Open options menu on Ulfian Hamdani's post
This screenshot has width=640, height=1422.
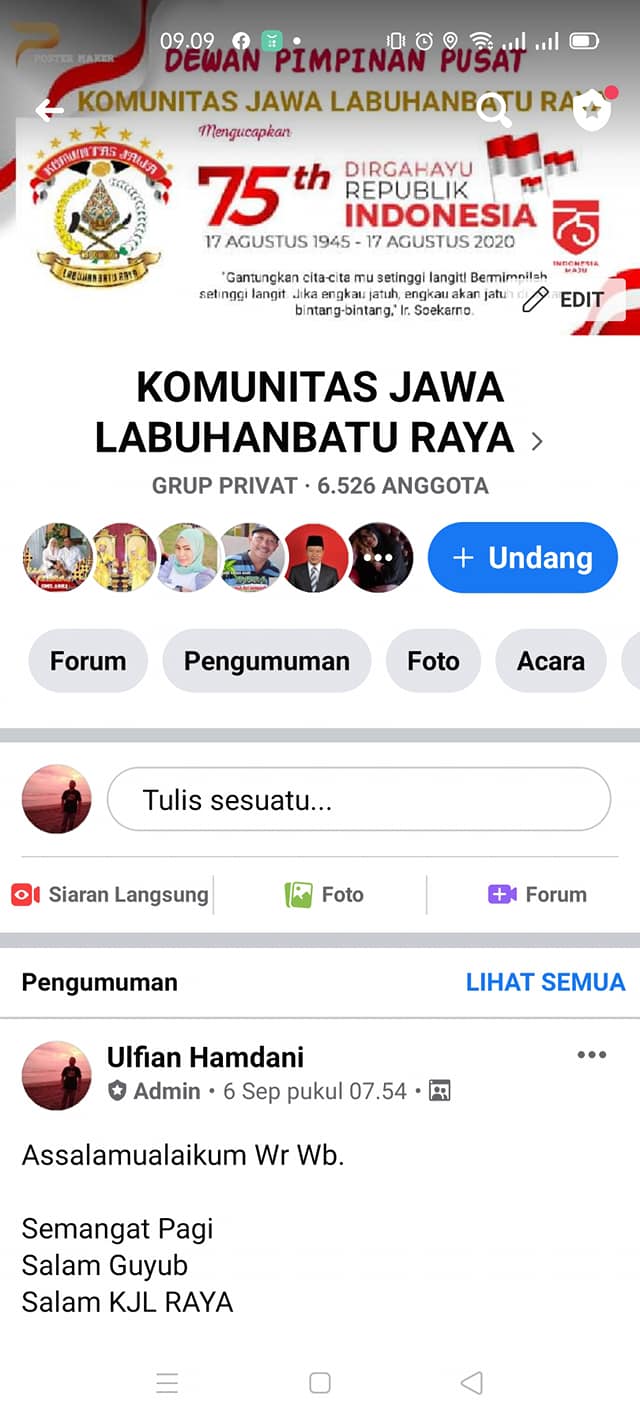pos(591,1055)
